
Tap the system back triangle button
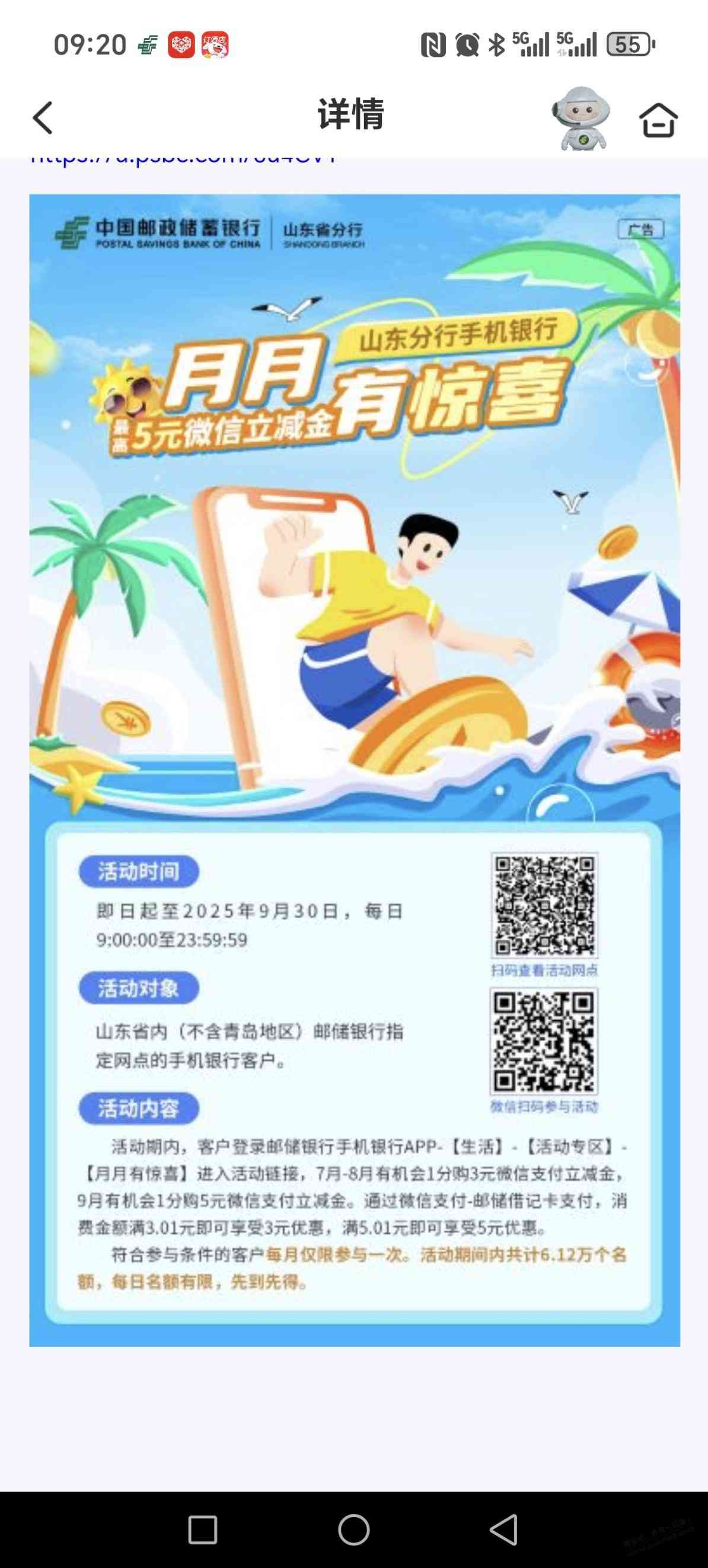pos(505,1529)
